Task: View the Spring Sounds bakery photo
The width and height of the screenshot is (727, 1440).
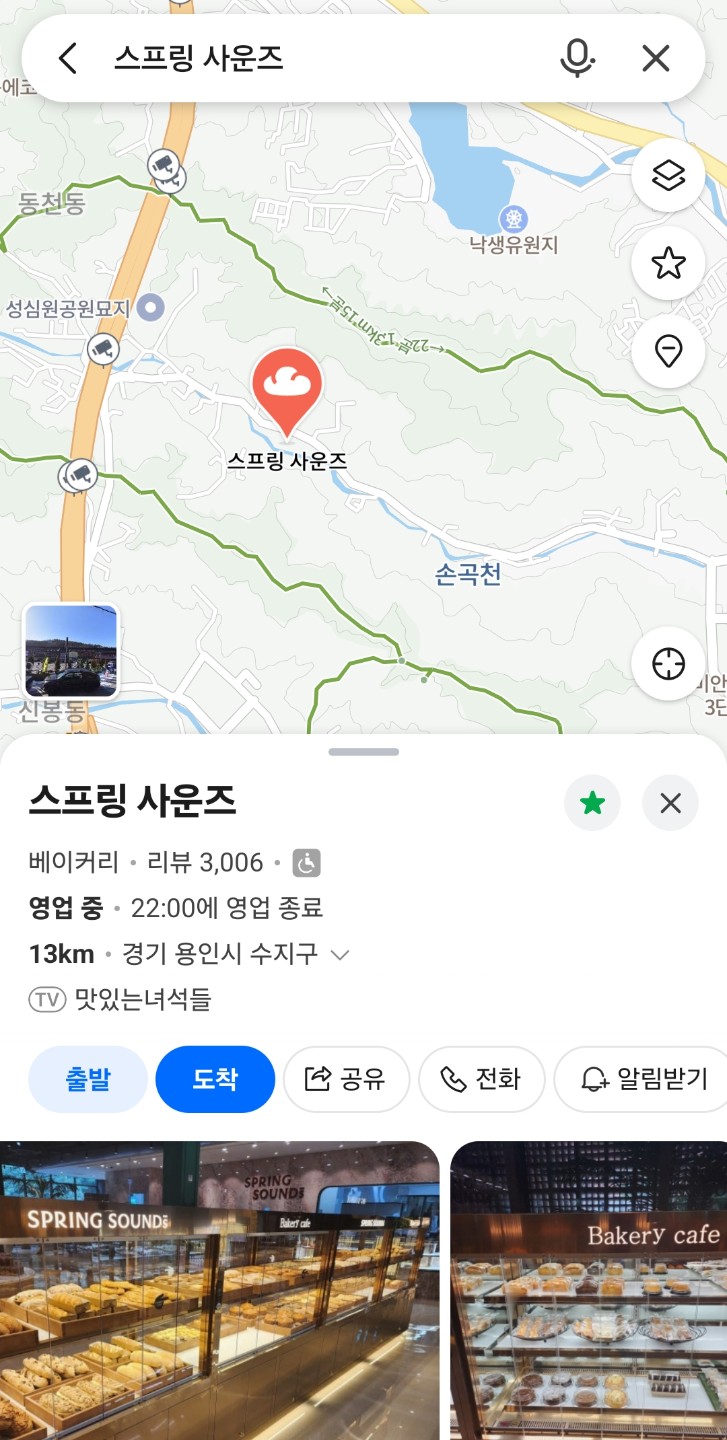Action: pos(220,1290)
